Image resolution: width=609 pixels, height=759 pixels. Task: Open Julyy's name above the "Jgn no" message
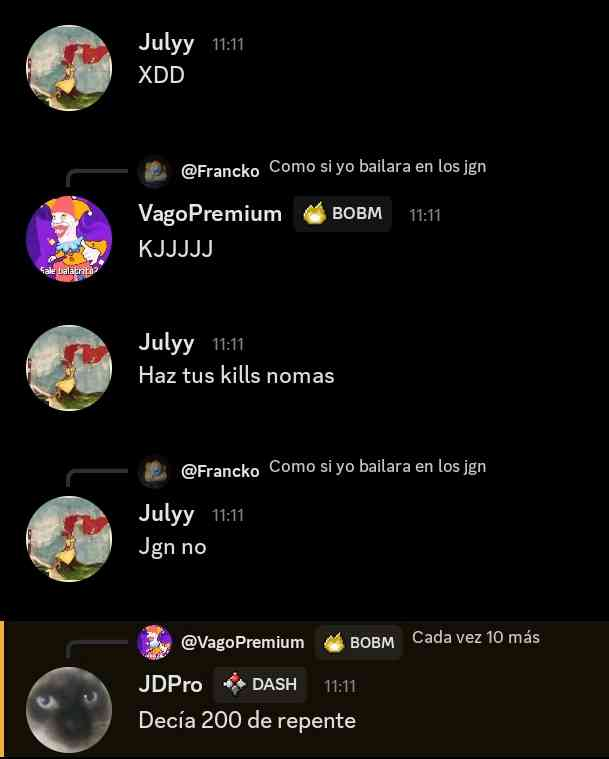click(166, 513)
